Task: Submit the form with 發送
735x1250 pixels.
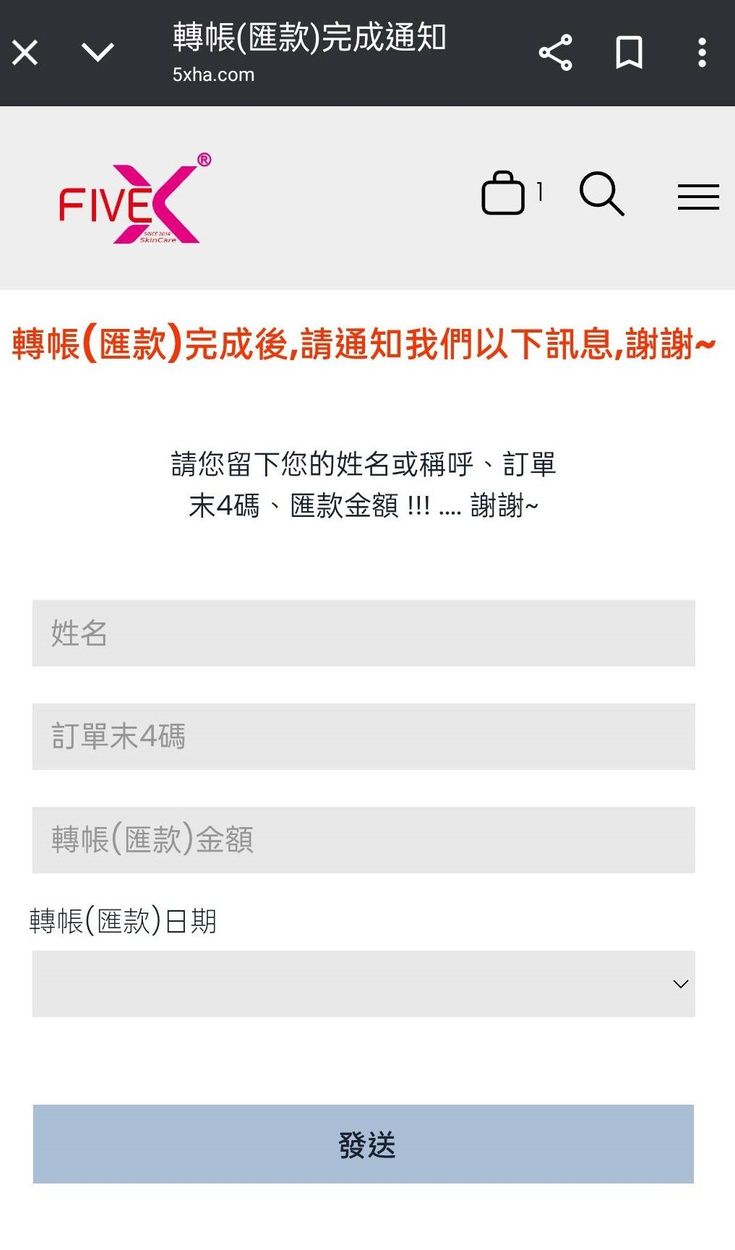Action: tap(363, 1144)
